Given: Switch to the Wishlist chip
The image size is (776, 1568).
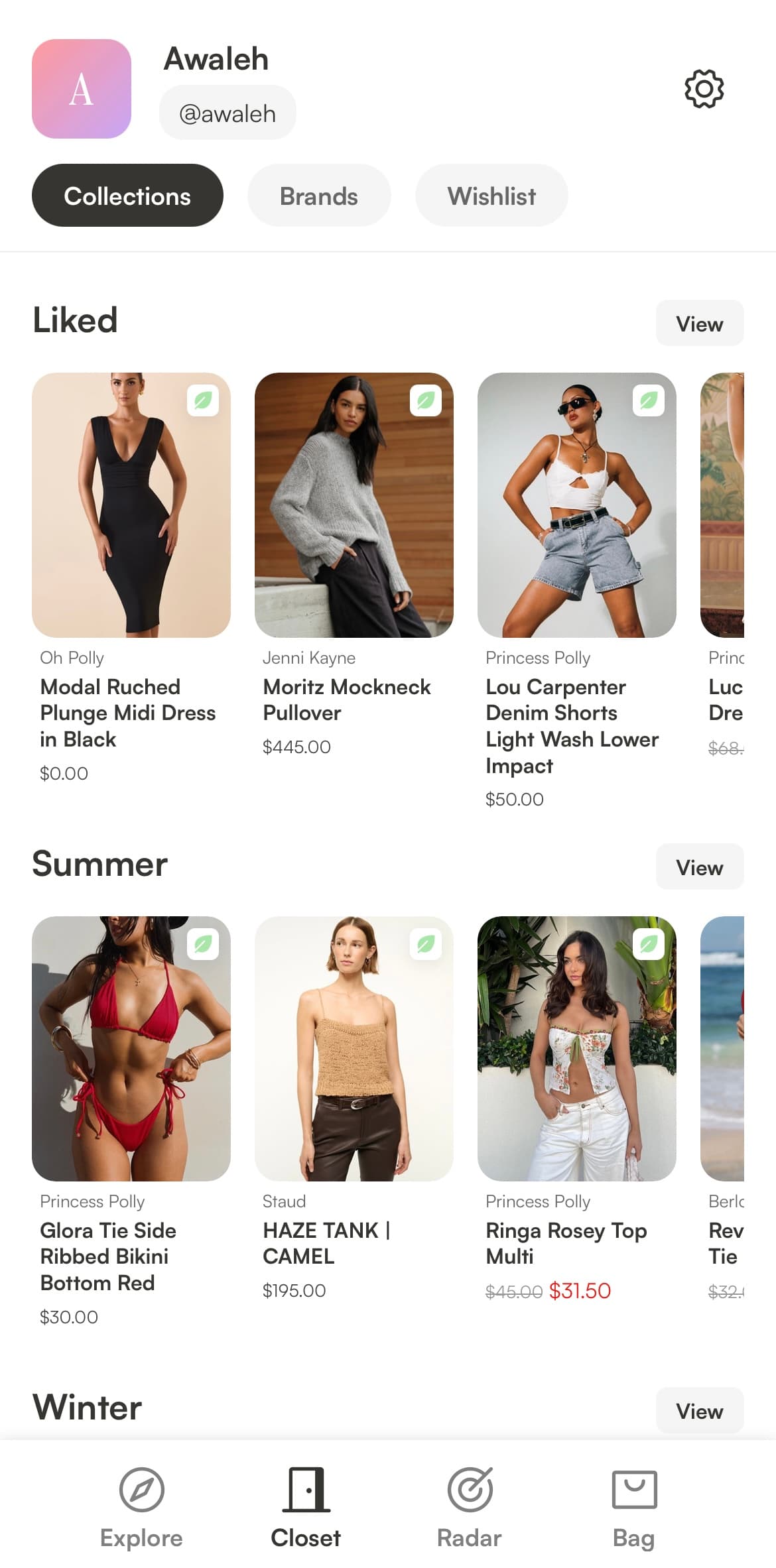Looking at the screenshot, I should tap(491, 196).
